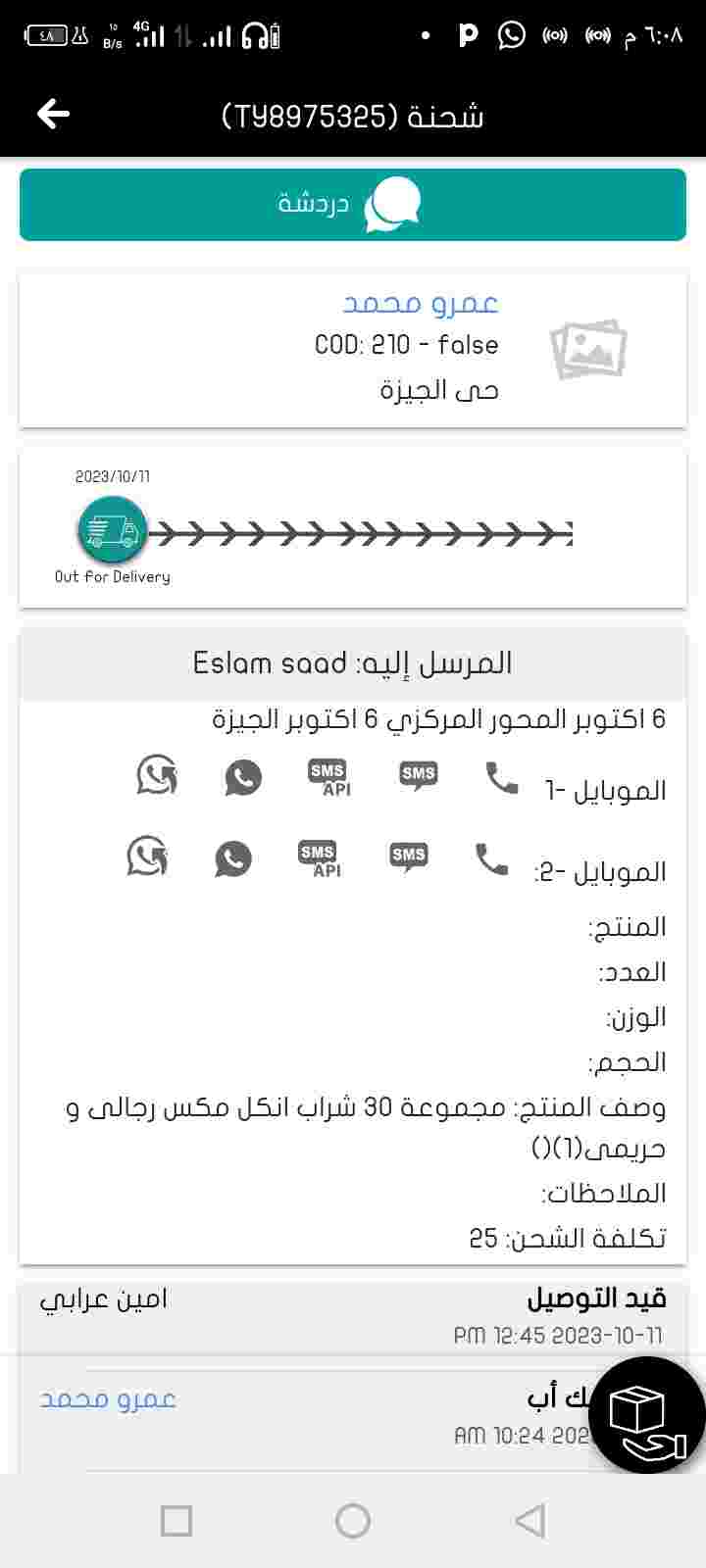Go back using the header arrow
This screenshot has height=1568, width=706.
pyautogui.click(x=53, y=115)
